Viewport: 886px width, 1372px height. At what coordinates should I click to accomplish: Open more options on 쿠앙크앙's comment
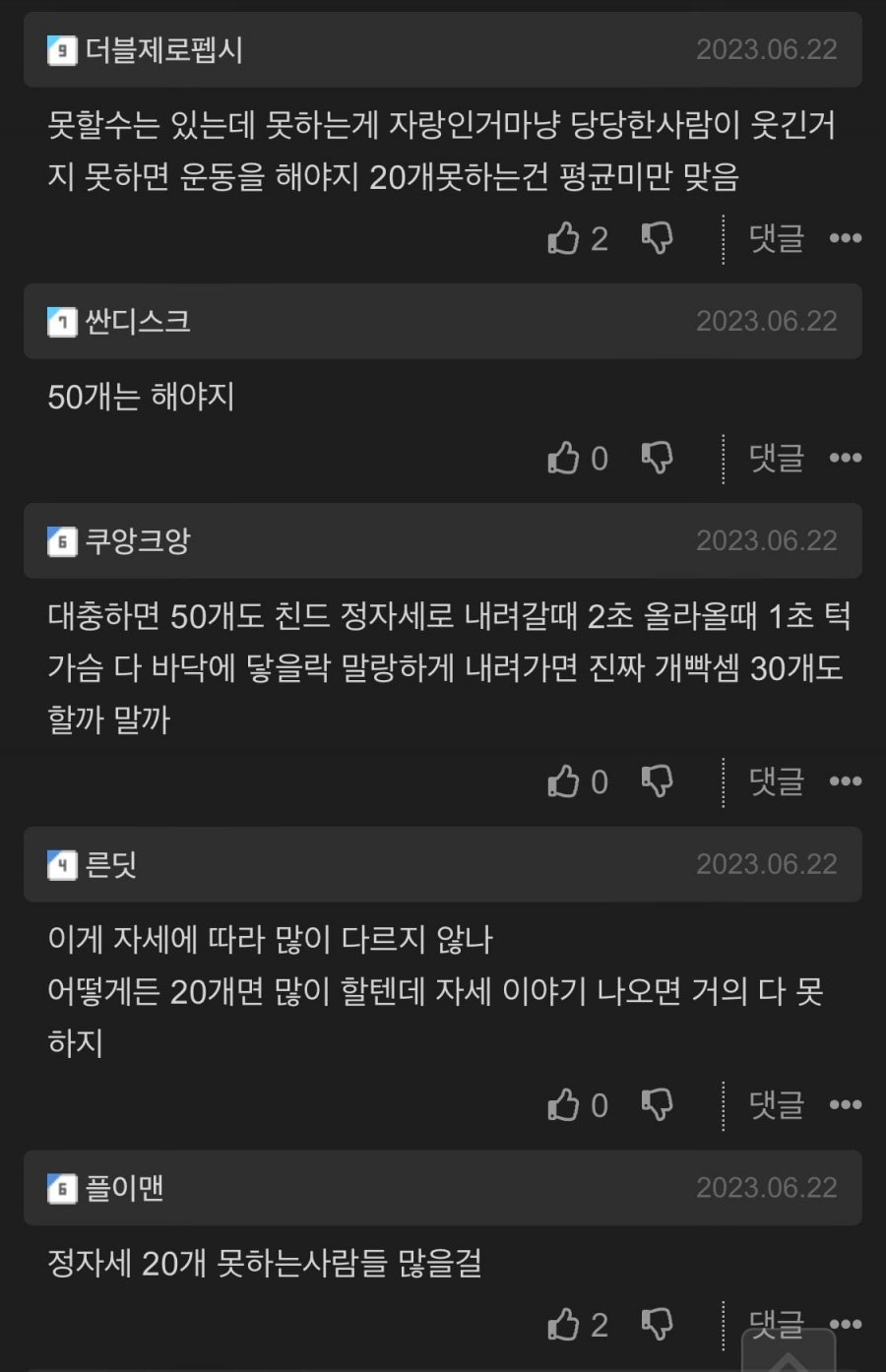point(846,781)
